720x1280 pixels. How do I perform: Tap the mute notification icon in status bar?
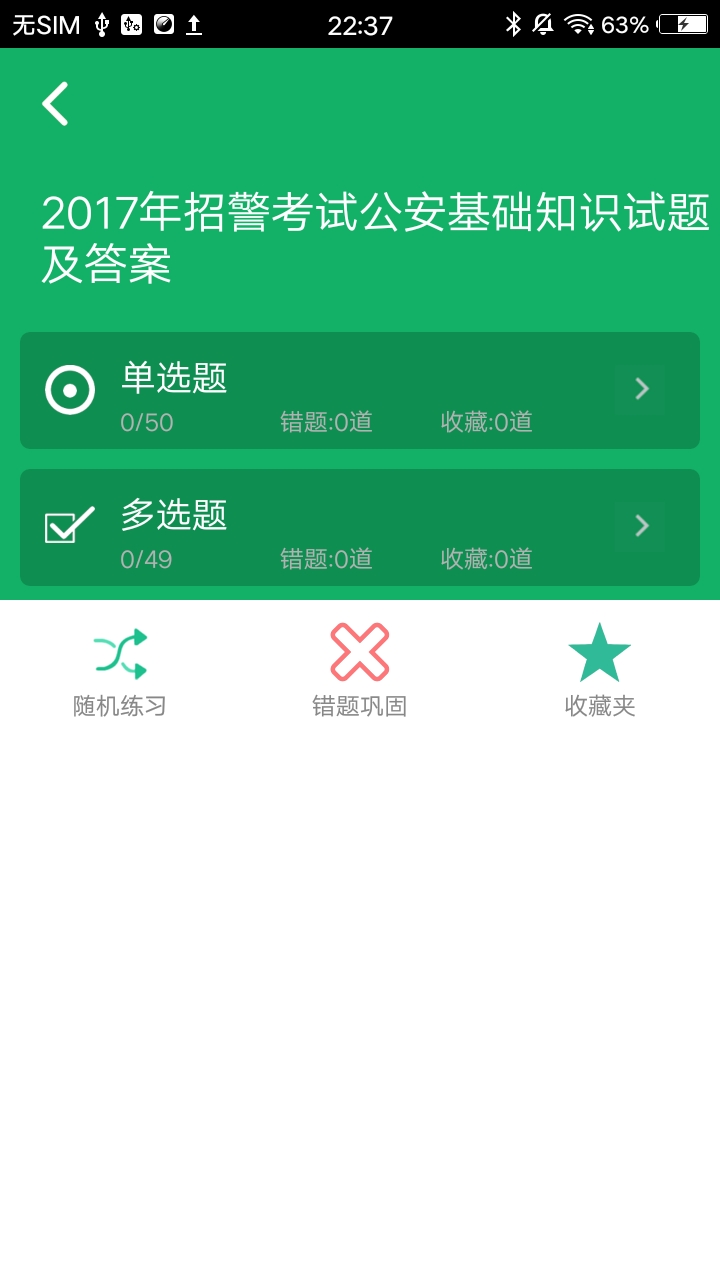pos(541,24)
